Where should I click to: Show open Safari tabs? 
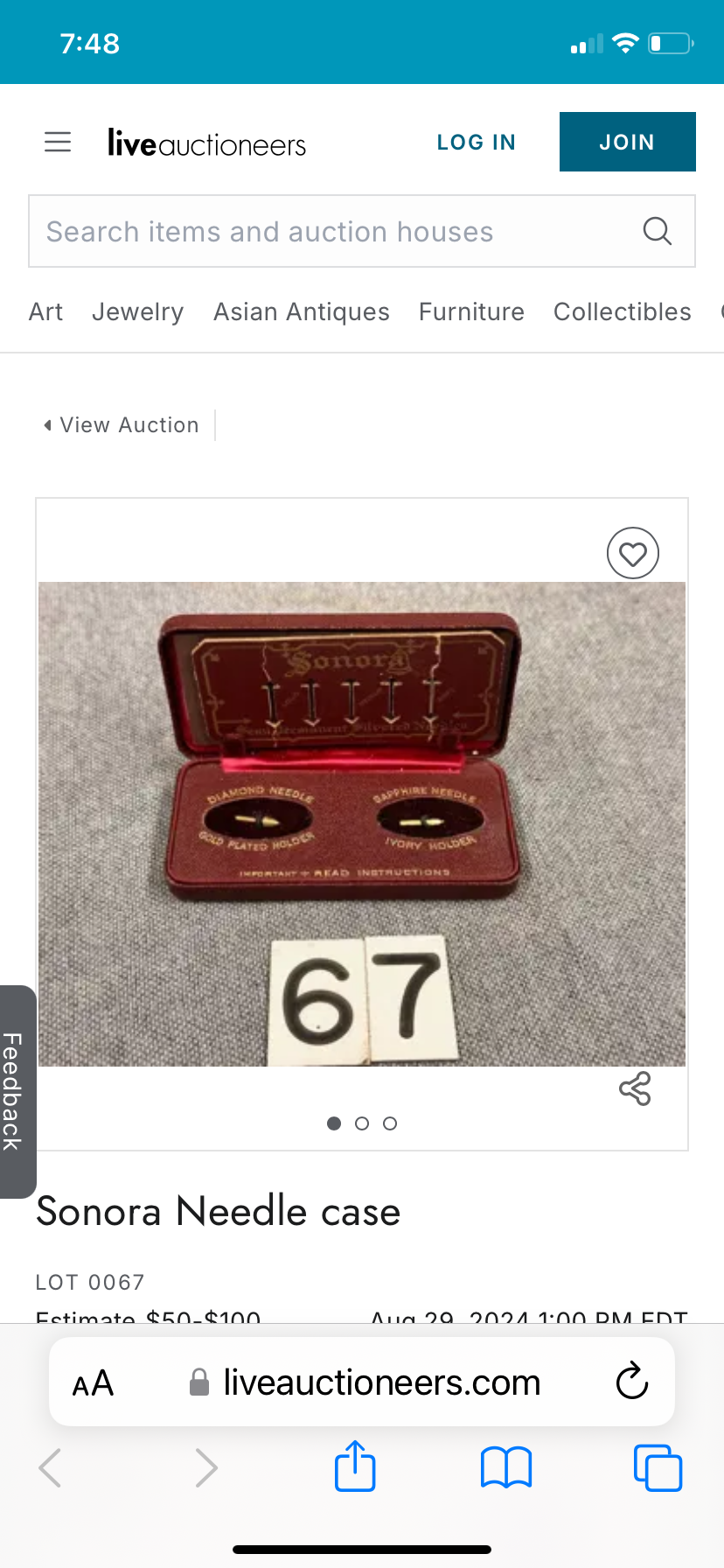657,1467
